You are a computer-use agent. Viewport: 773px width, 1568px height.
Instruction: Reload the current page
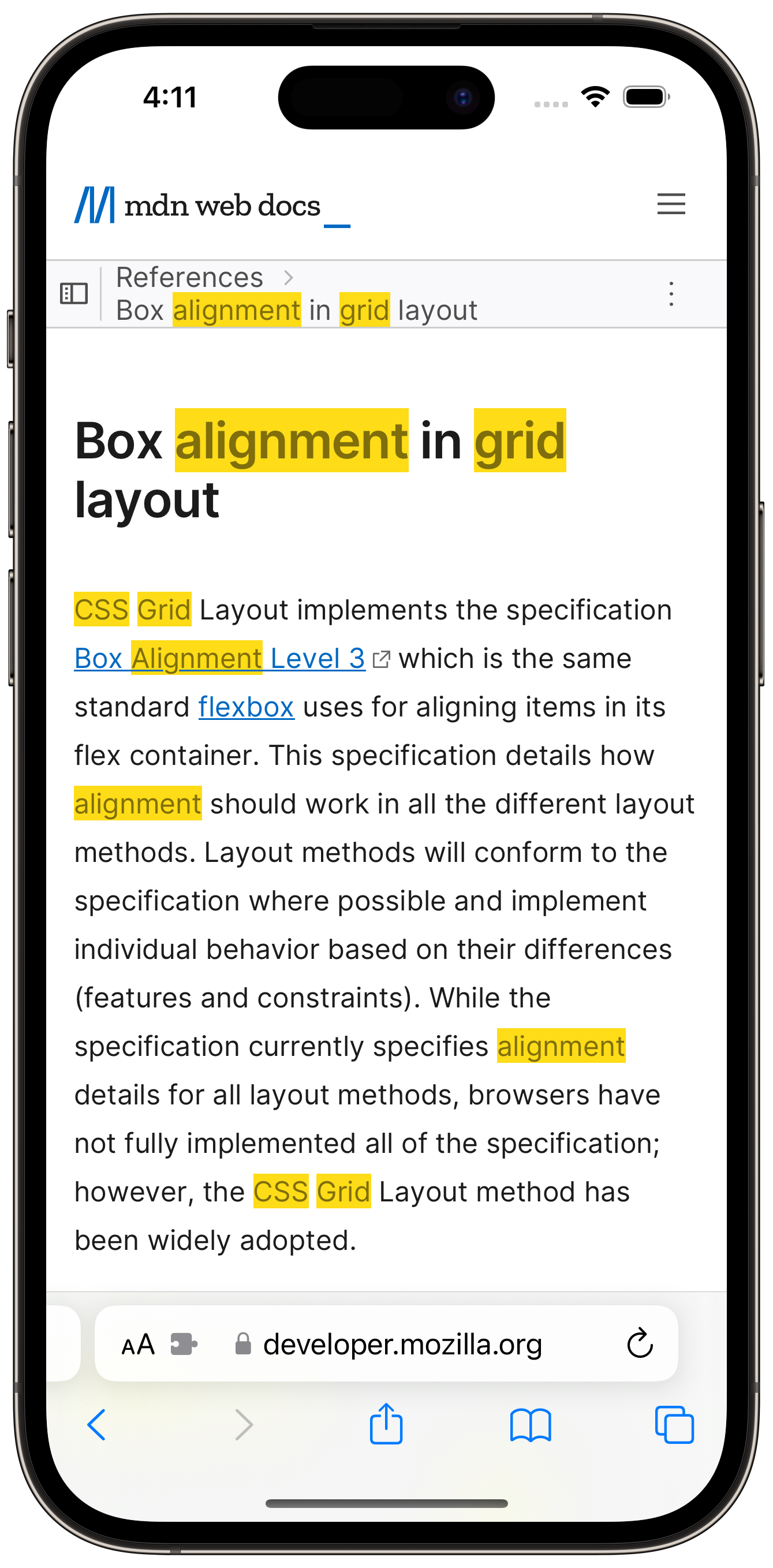(x=640, y=1344)
